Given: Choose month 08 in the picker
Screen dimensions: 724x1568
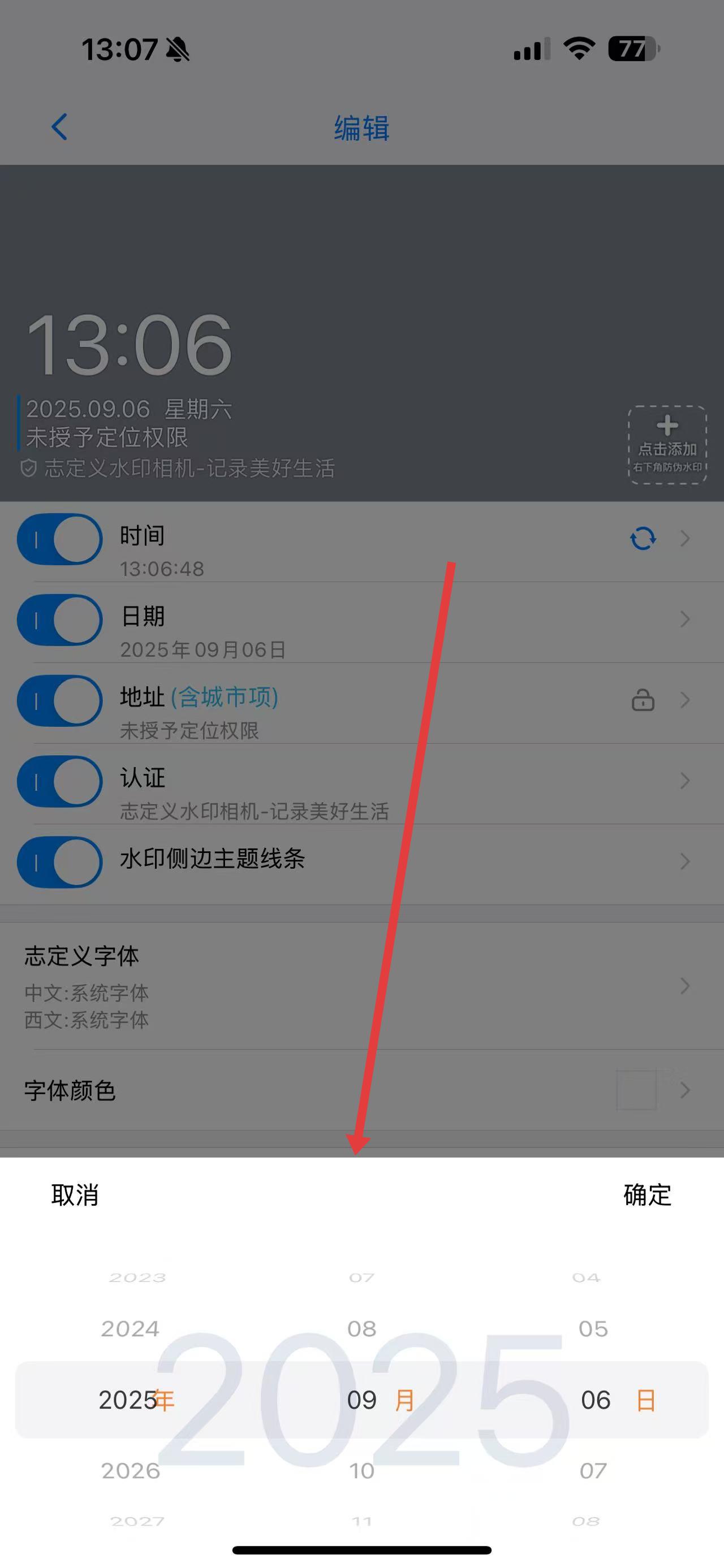Looking at the screenshot, I should pyautogui.click(x=361, y=1328).
